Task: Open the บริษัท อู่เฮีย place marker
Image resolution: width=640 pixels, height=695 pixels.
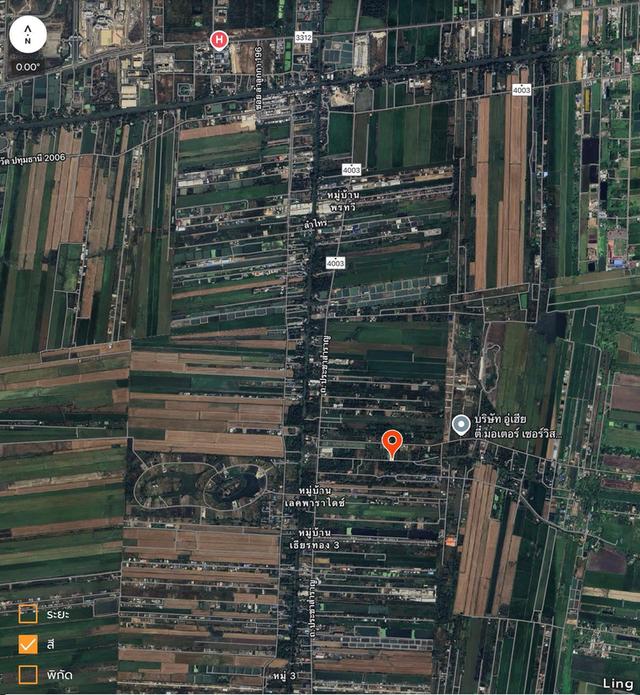Action: click(x=461, y=425)
